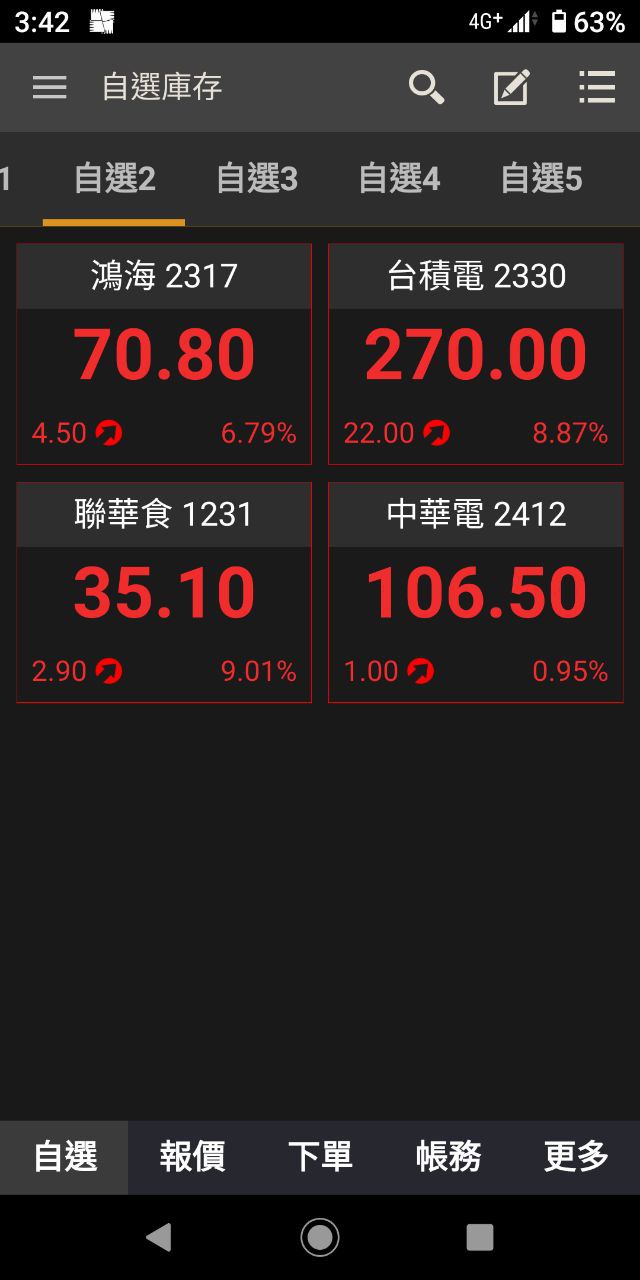Screen dimensions: 640x1280
Task: Select the 自選4 watchlist tab
Action: click(x=399, y=180)
